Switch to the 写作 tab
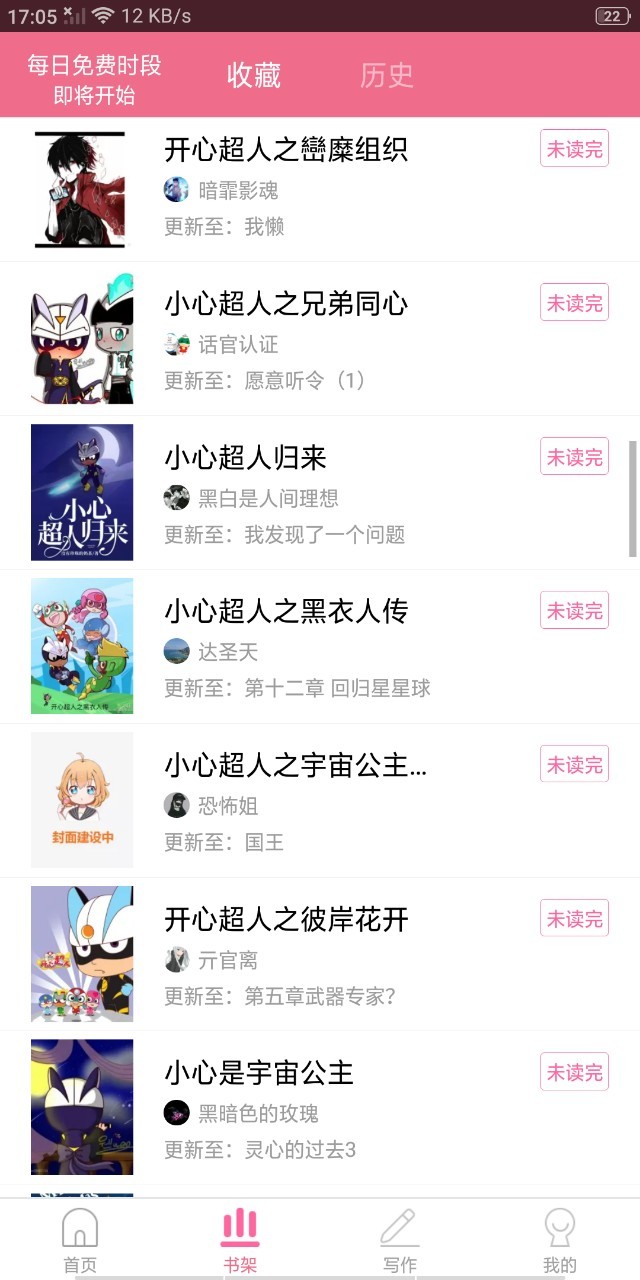Screen dimensions: 640x1280 pos(399,1240)
